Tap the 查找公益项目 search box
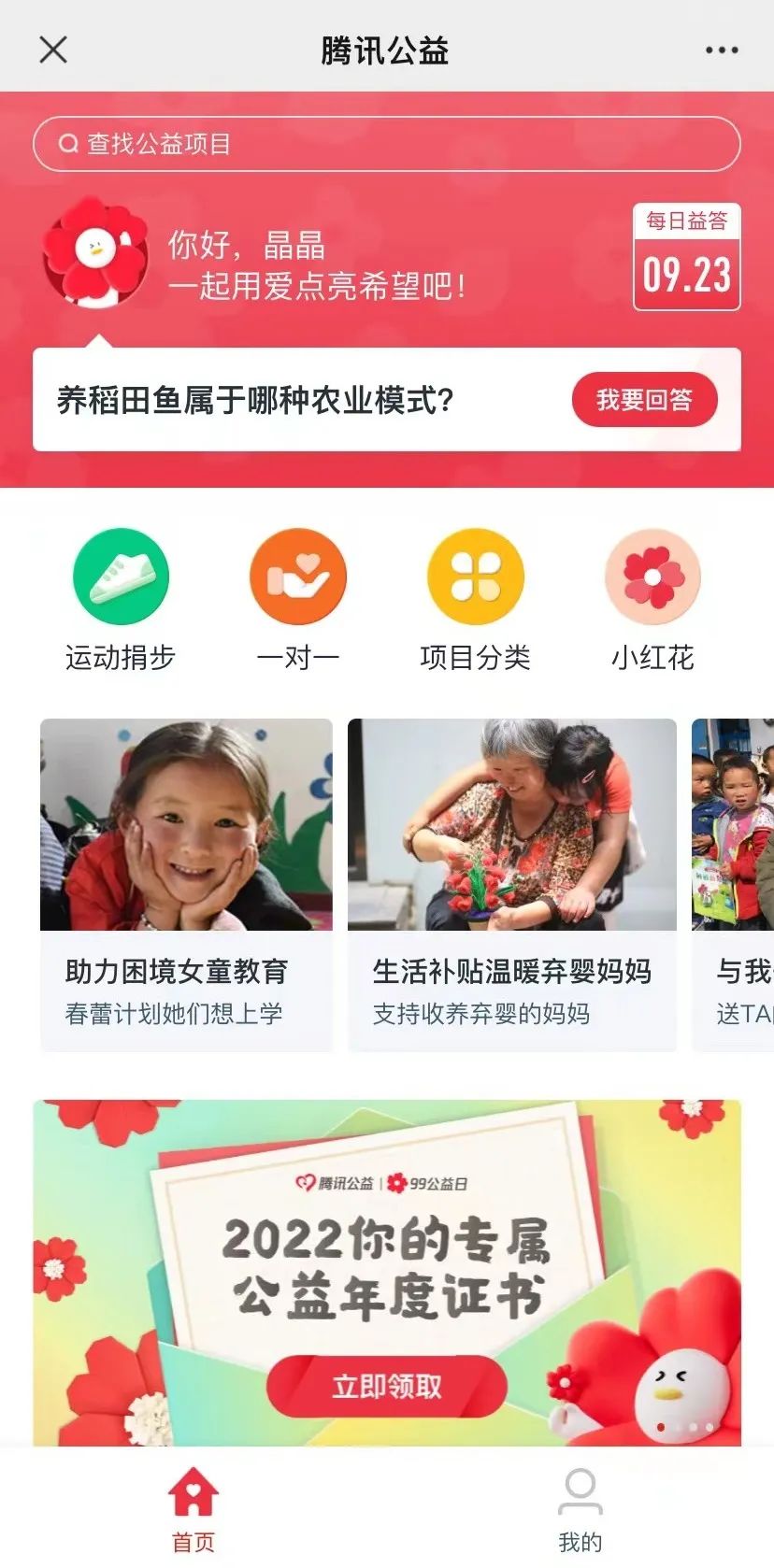This screenshot has height=1568, width=774. [386, 144]
